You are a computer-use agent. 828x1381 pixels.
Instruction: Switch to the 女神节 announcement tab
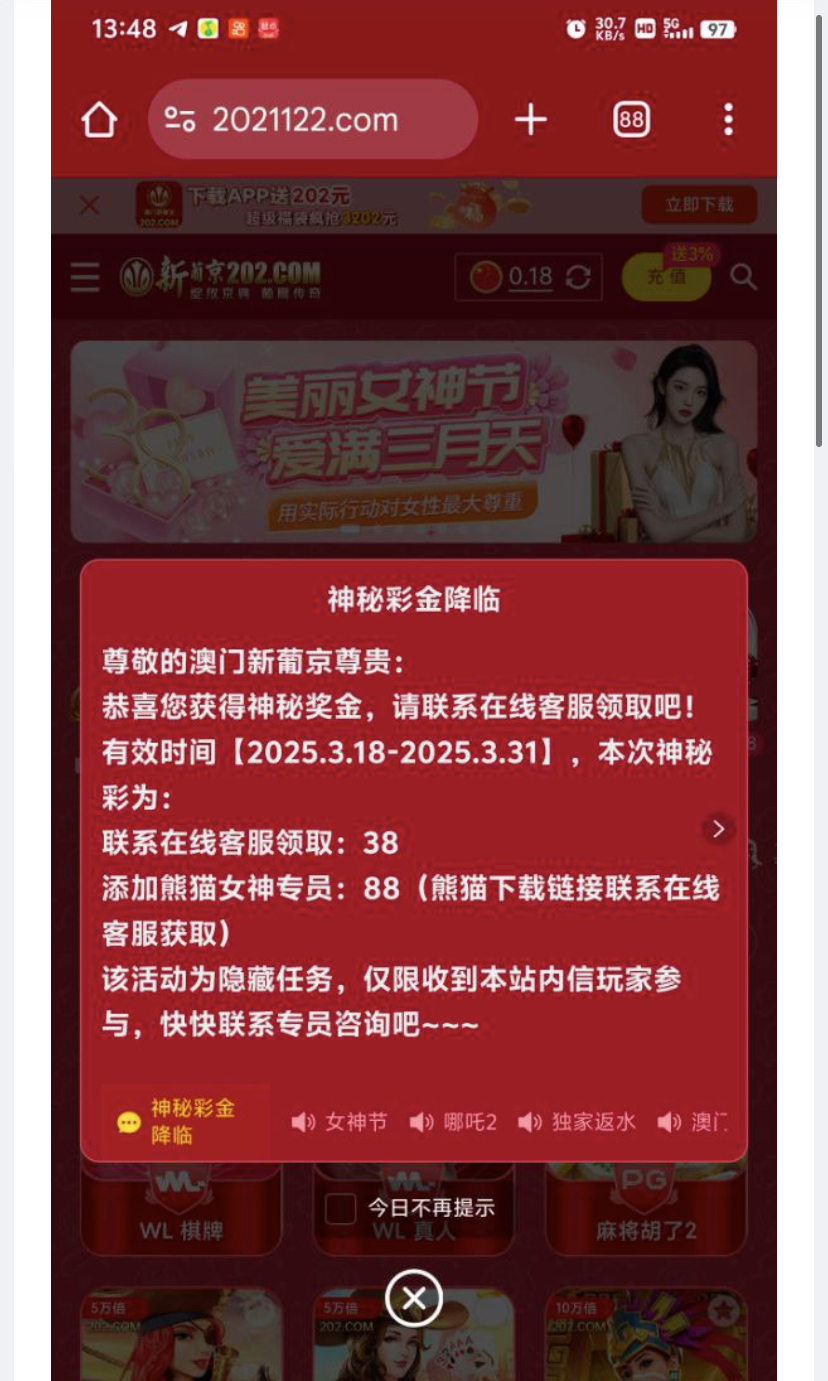[340, 1122]
